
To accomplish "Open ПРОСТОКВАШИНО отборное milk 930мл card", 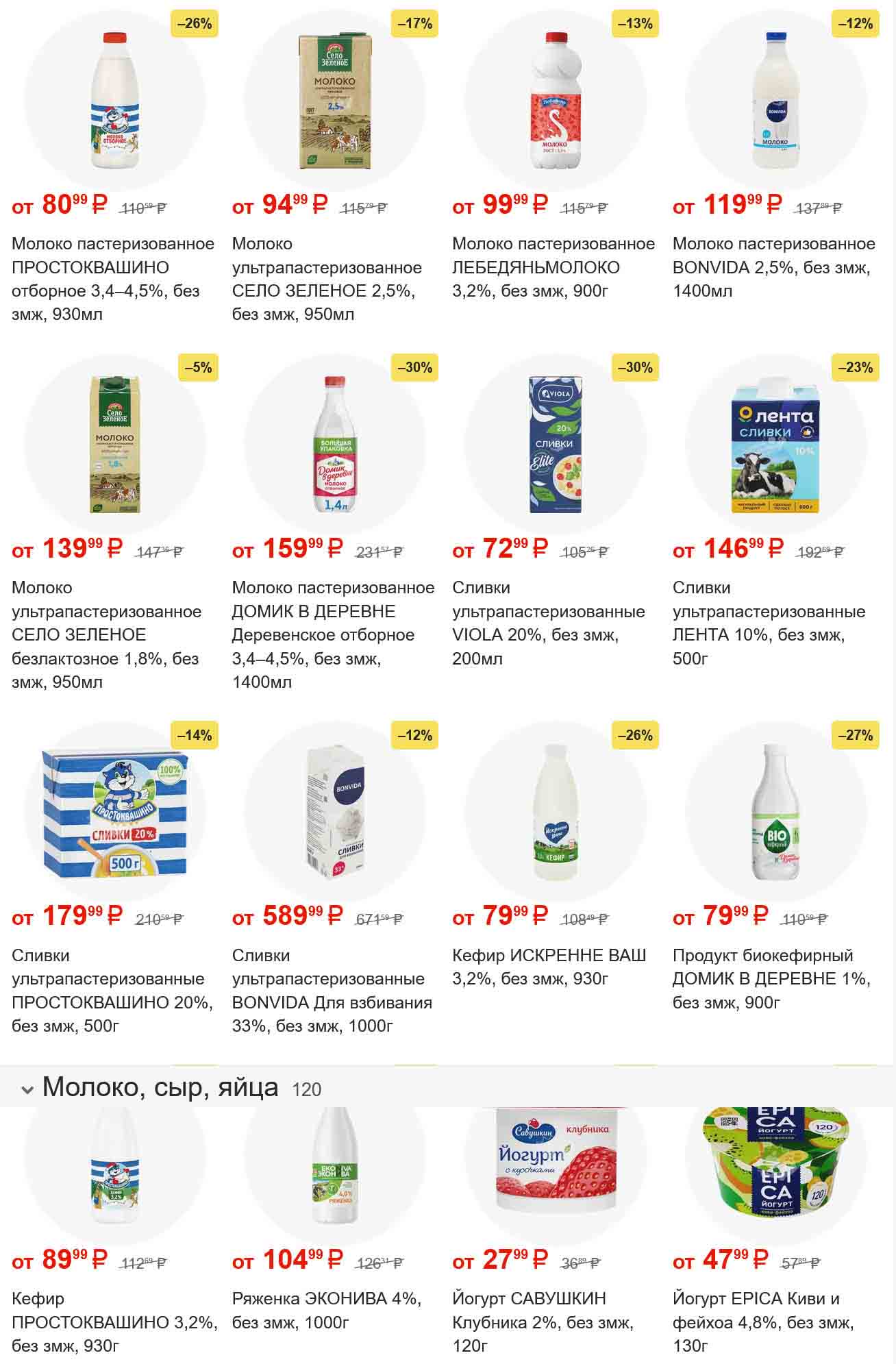I will click(x=114, y=103).
